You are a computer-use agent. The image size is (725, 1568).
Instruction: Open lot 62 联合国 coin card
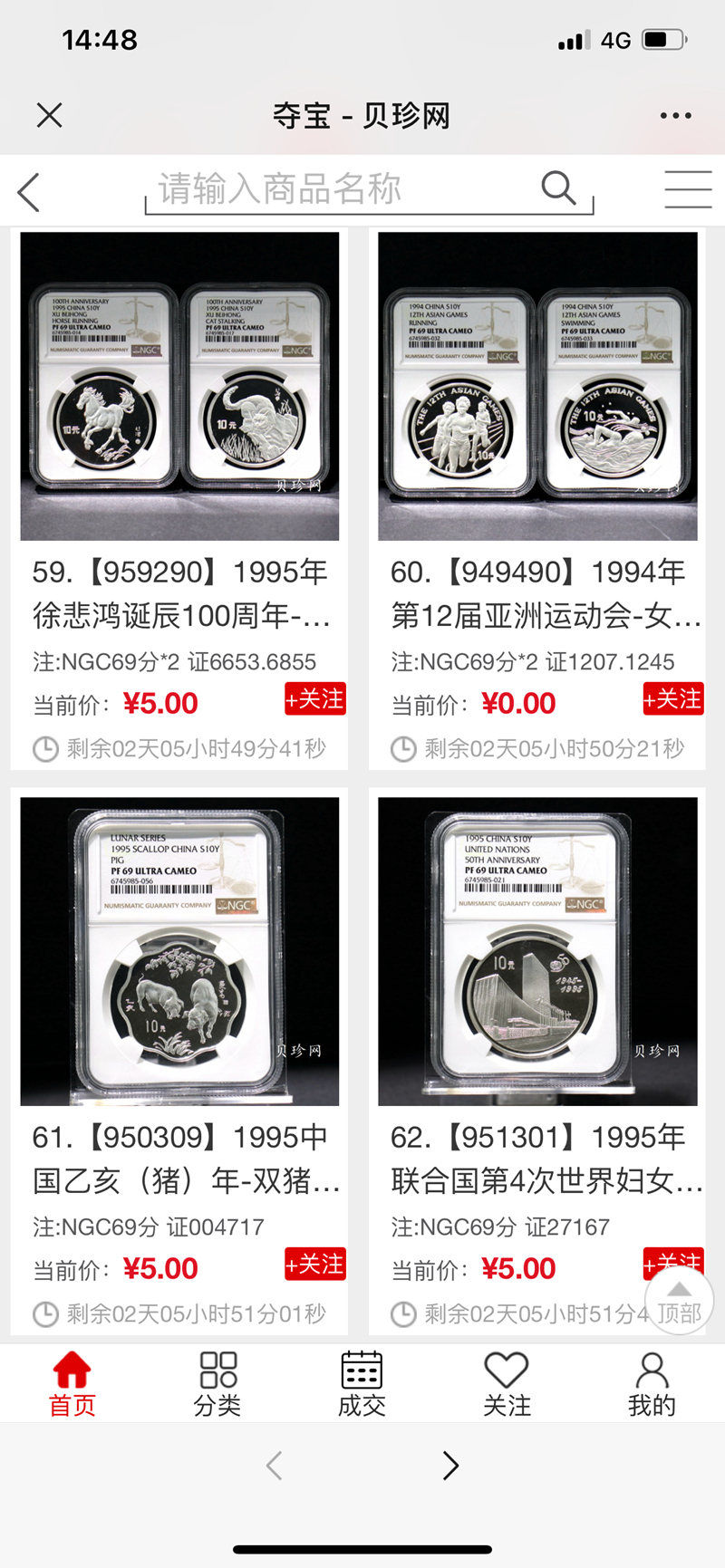click(537, 951)
